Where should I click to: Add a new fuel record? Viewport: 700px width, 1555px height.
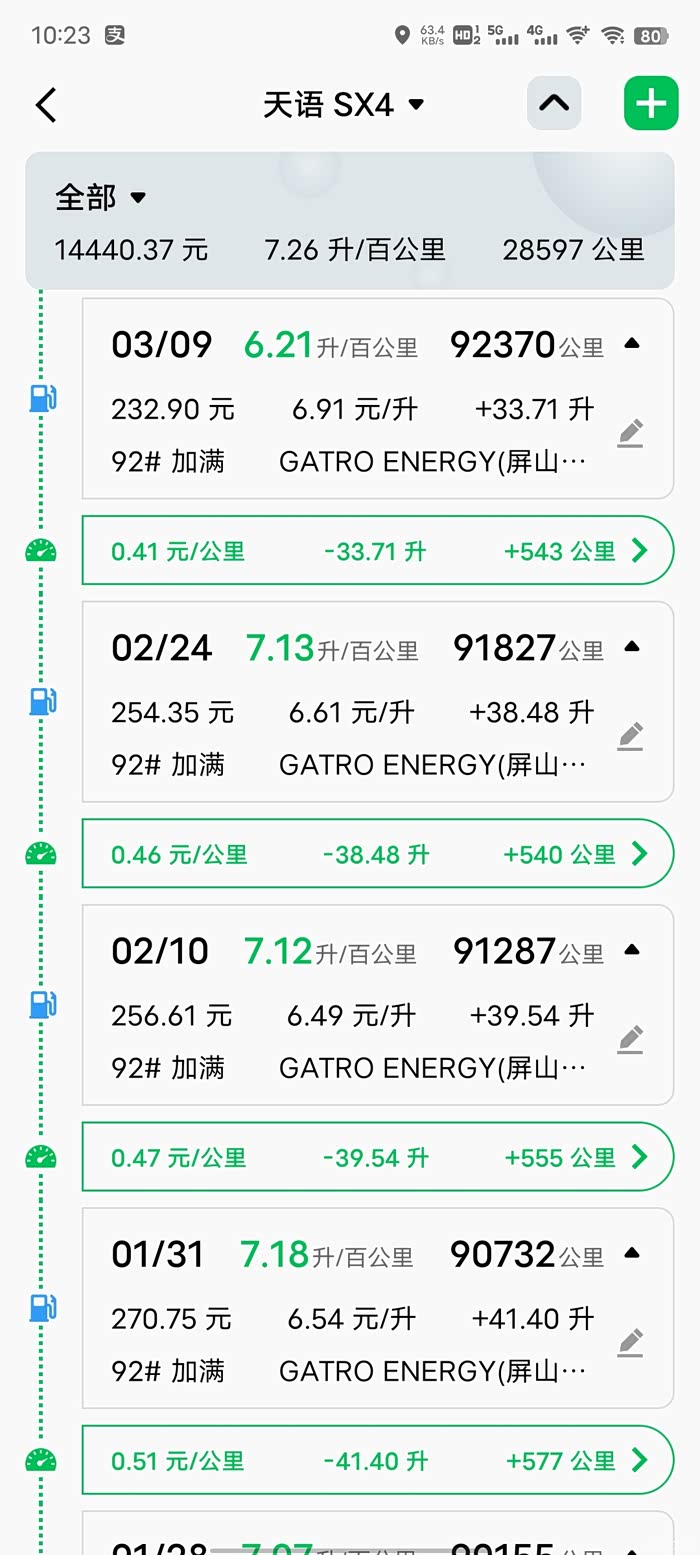pos(651,103)
